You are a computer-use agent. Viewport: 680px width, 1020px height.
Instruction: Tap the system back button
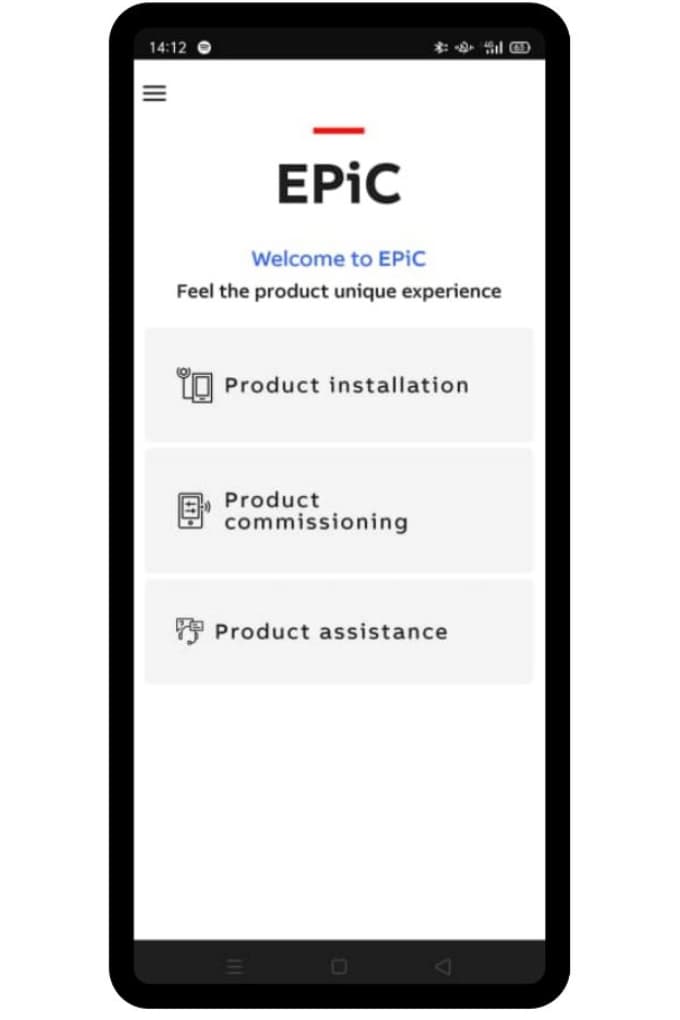[443, 967]
